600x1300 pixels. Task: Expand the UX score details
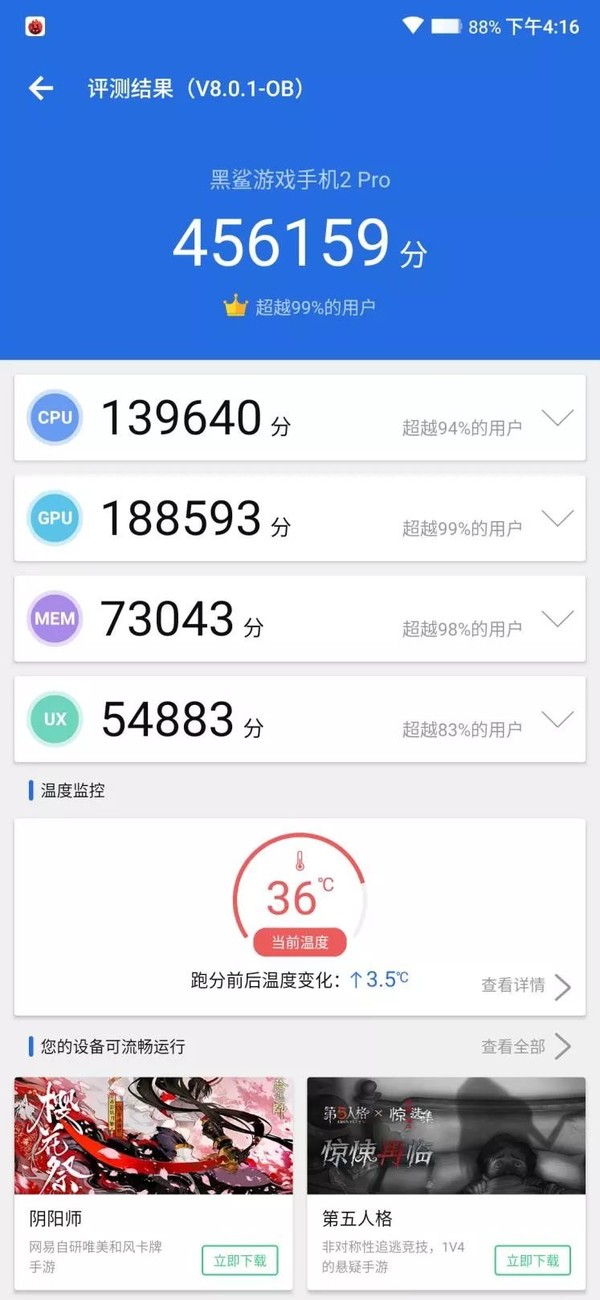(557, 719)
